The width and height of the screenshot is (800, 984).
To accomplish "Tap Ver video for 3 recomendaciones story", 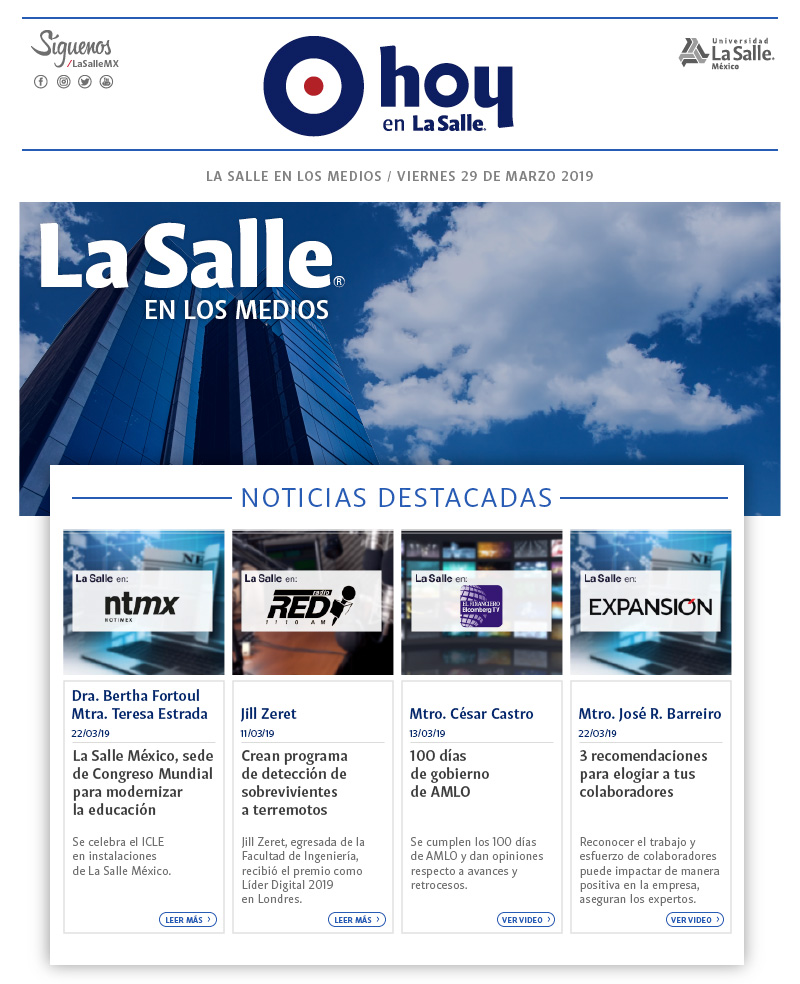I will point(695,919).
